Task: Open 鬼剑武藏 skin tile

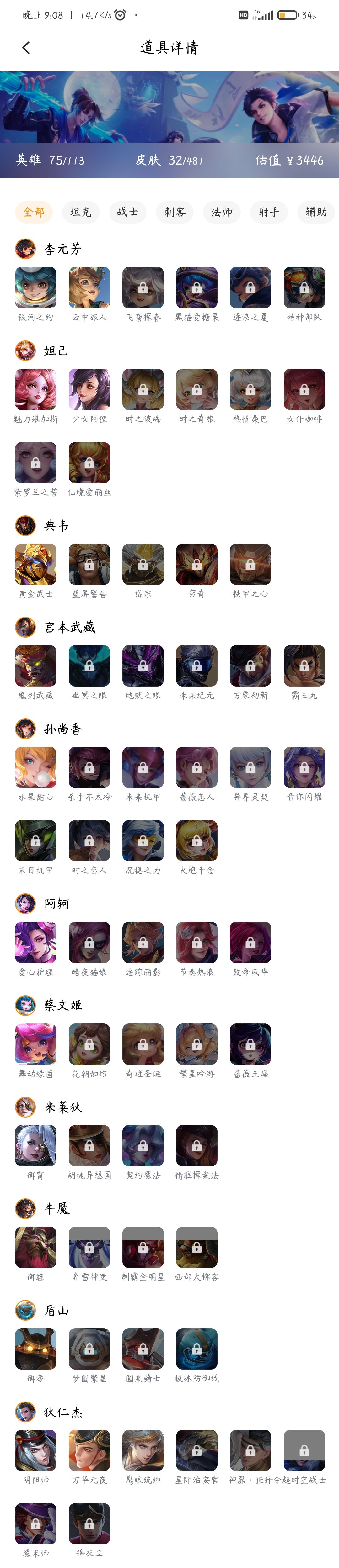Action: pos(36,665)
